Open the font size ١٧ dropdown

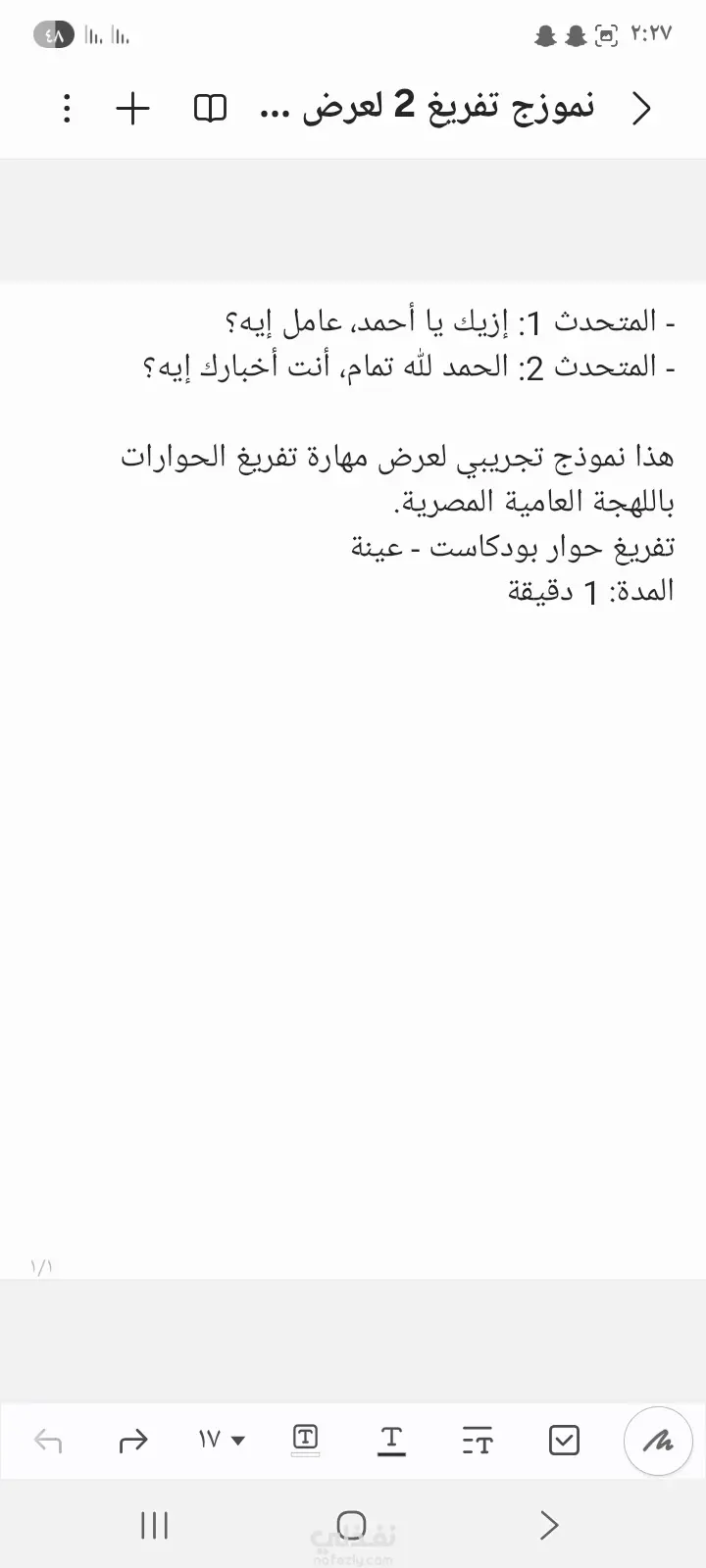click(222, 1441)
